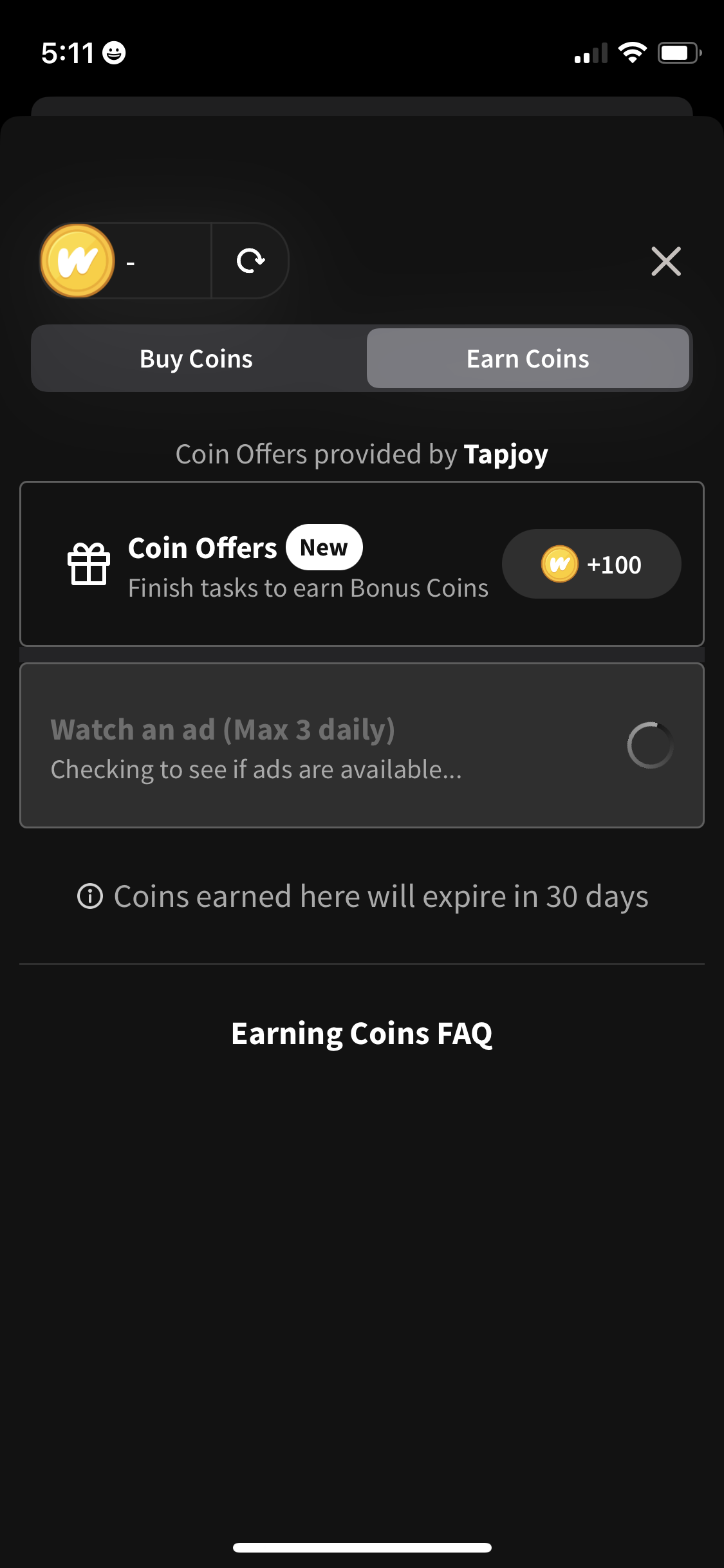Open Coin Offers to earn bonus coins
Screen dimensions: 724x1568
click(x=277, y=564)
